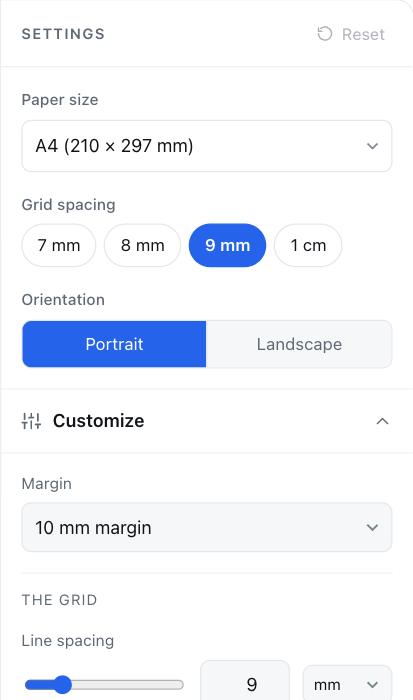Image resolution: width=413 pixels, height=700 pixels.
Task: Collapse the Customize section
Action: pyautogui.click(x=207, y=421)
